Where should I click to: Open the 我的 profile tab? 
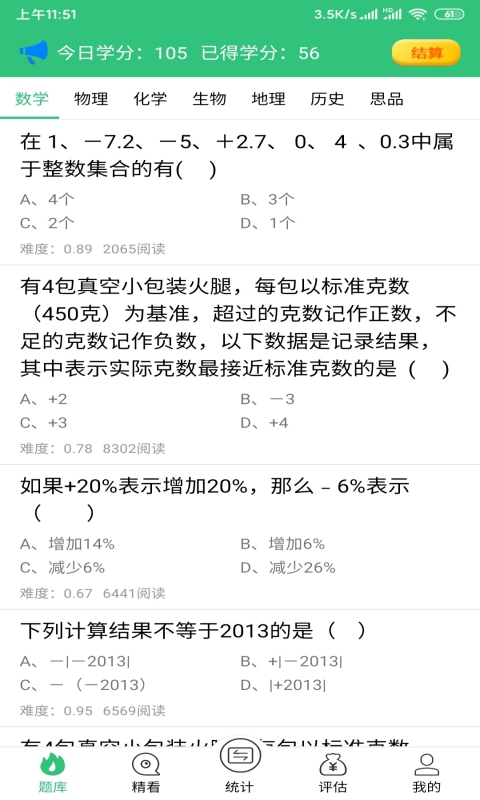click(426, 773)
